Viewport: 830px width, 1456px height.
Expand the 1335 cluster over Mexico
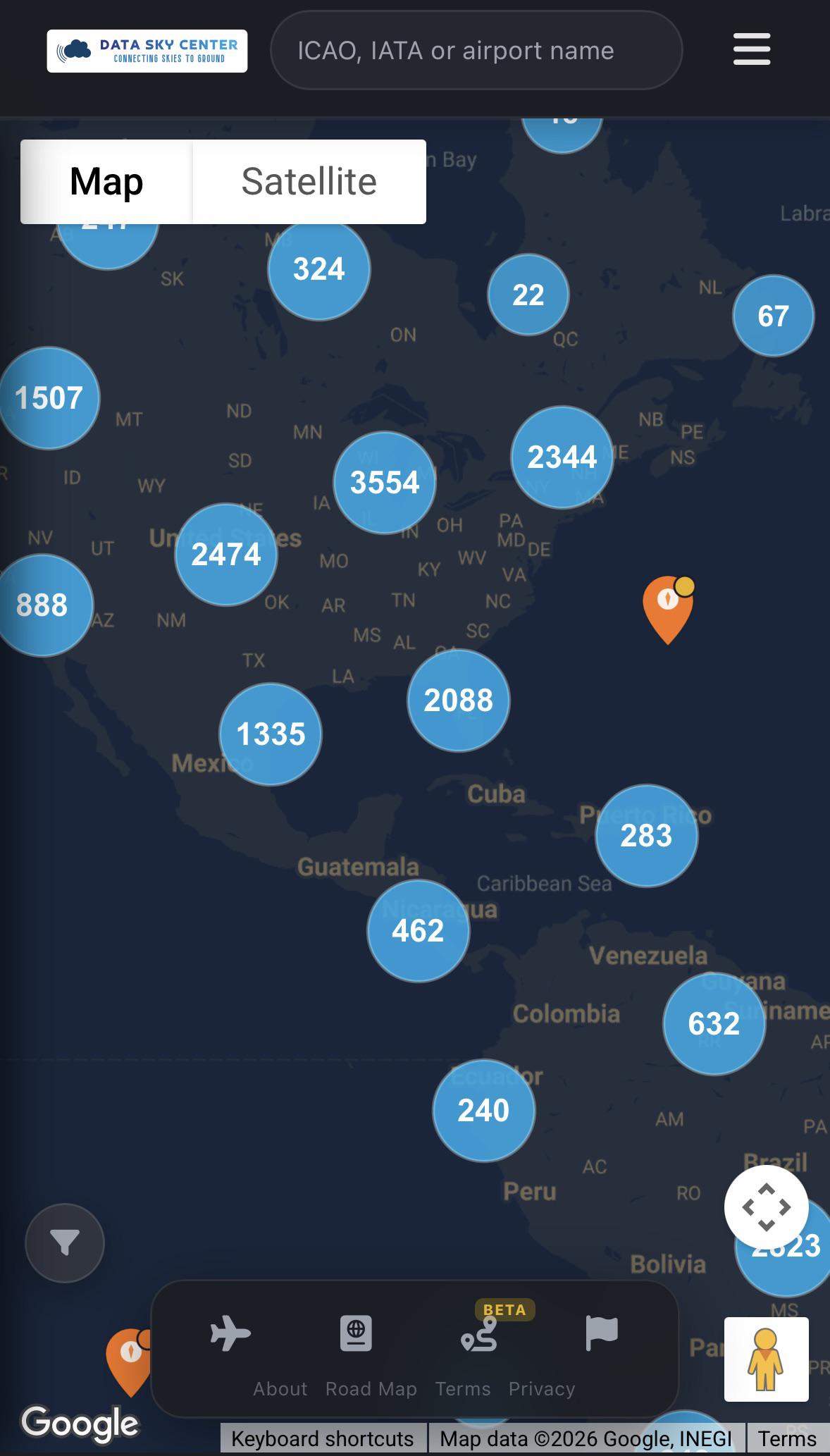pyautogui.click(x=271, y=734)
